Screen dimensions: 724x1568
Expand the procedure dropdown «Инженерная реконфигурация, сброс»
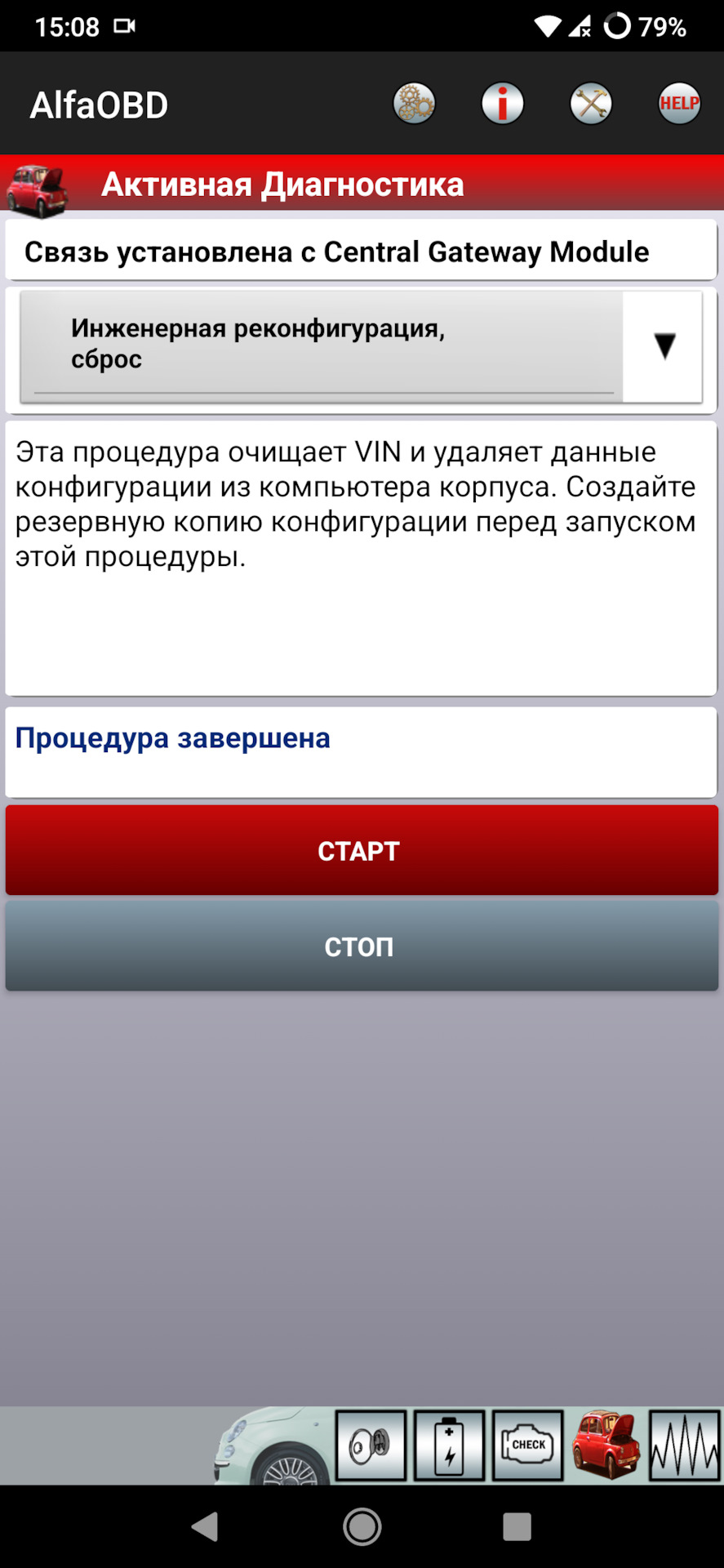[x=361, y=346]
